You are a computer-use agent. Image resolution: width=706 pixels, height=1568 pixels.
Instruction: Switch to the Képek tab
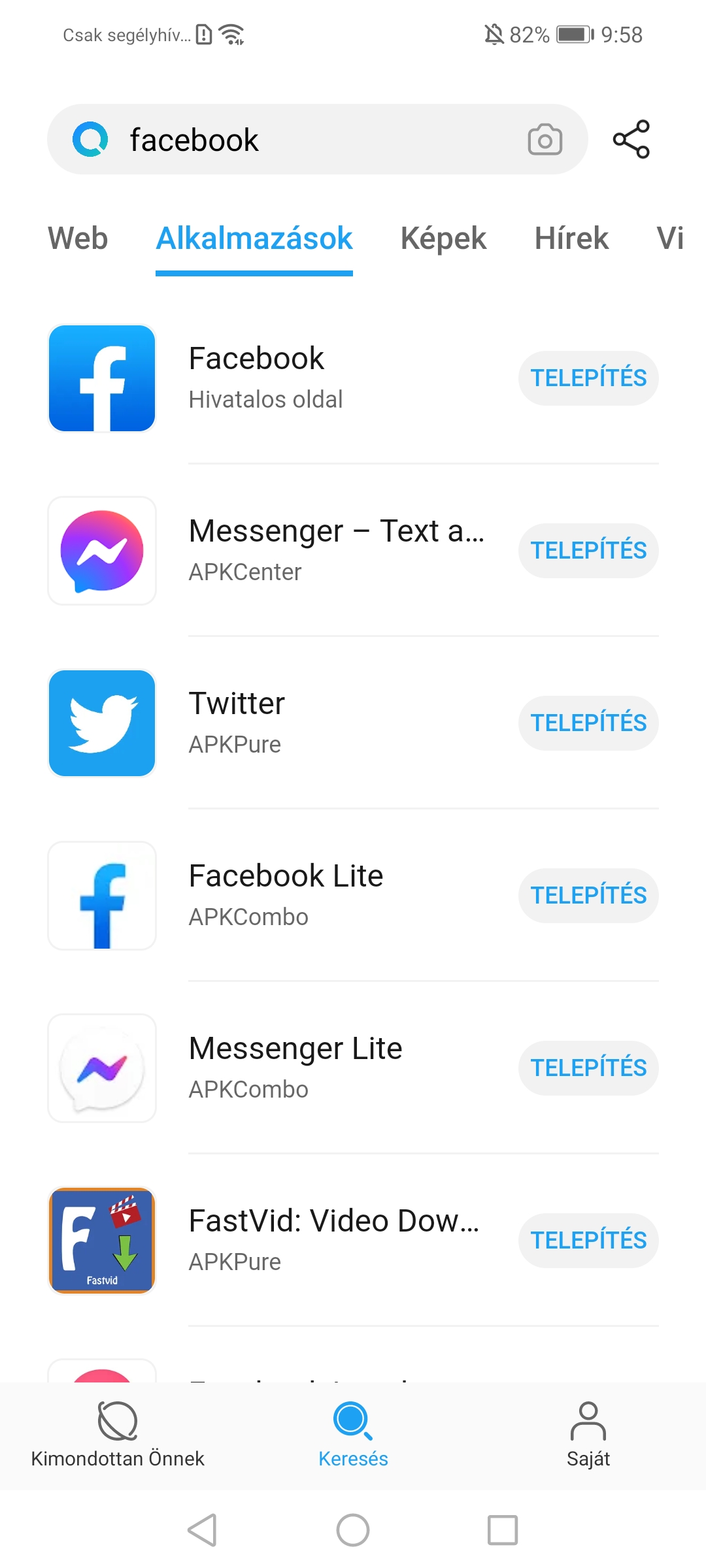point(443,238)
